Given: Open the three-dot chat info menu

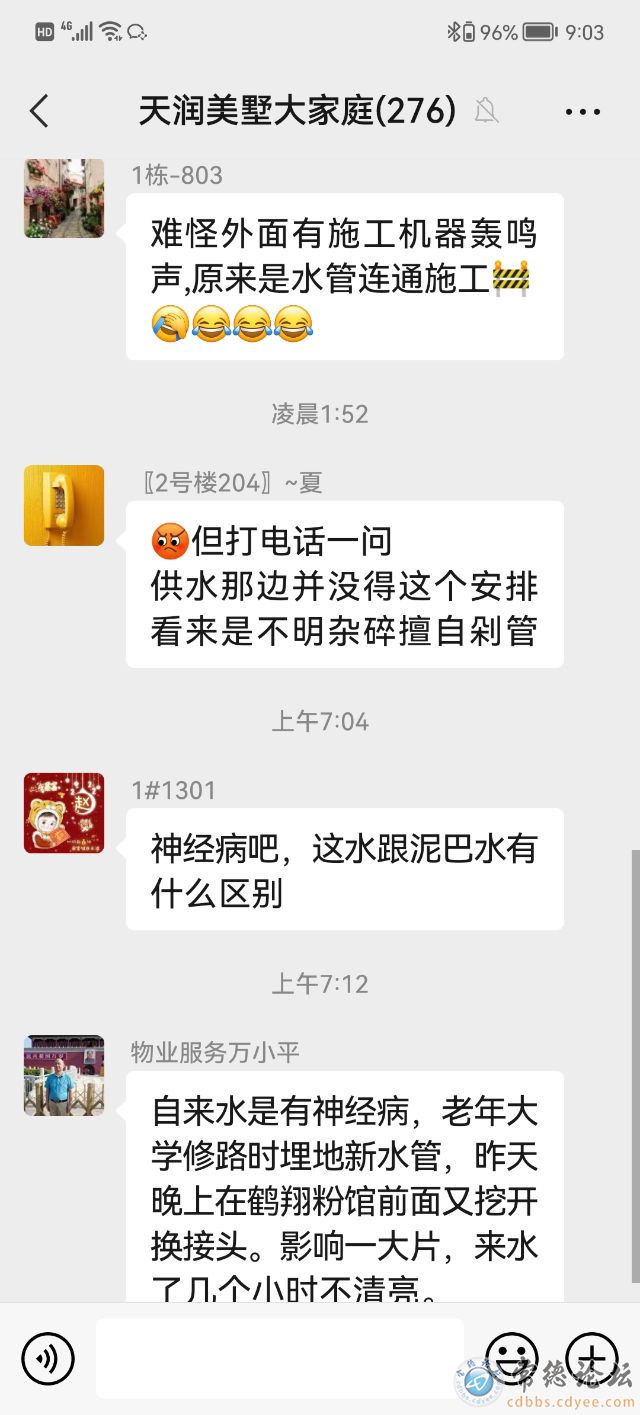Looking at the screenshot, I should pyautogui.click(x=582, y=111).
